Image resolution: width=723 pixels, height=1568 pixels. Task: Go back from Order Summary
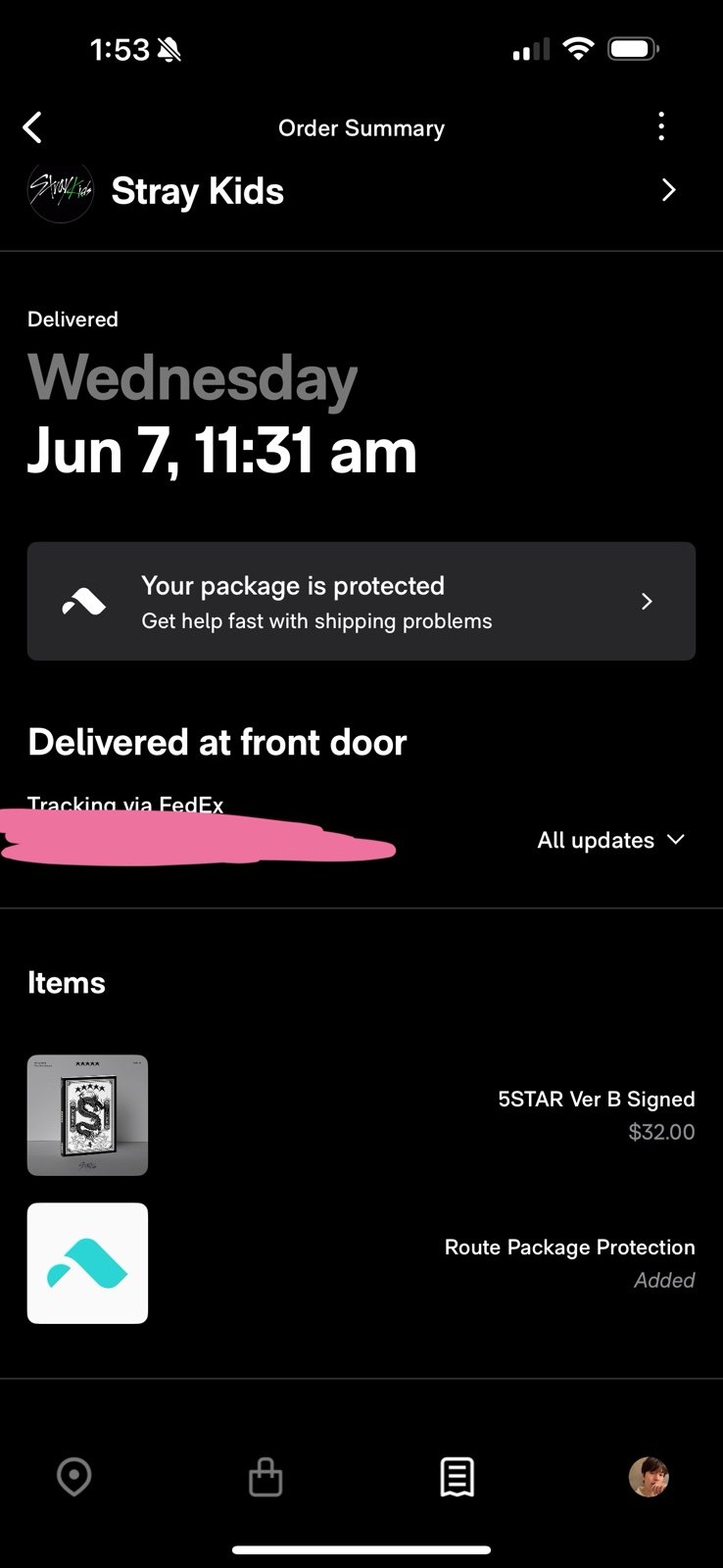pos(33,127)
